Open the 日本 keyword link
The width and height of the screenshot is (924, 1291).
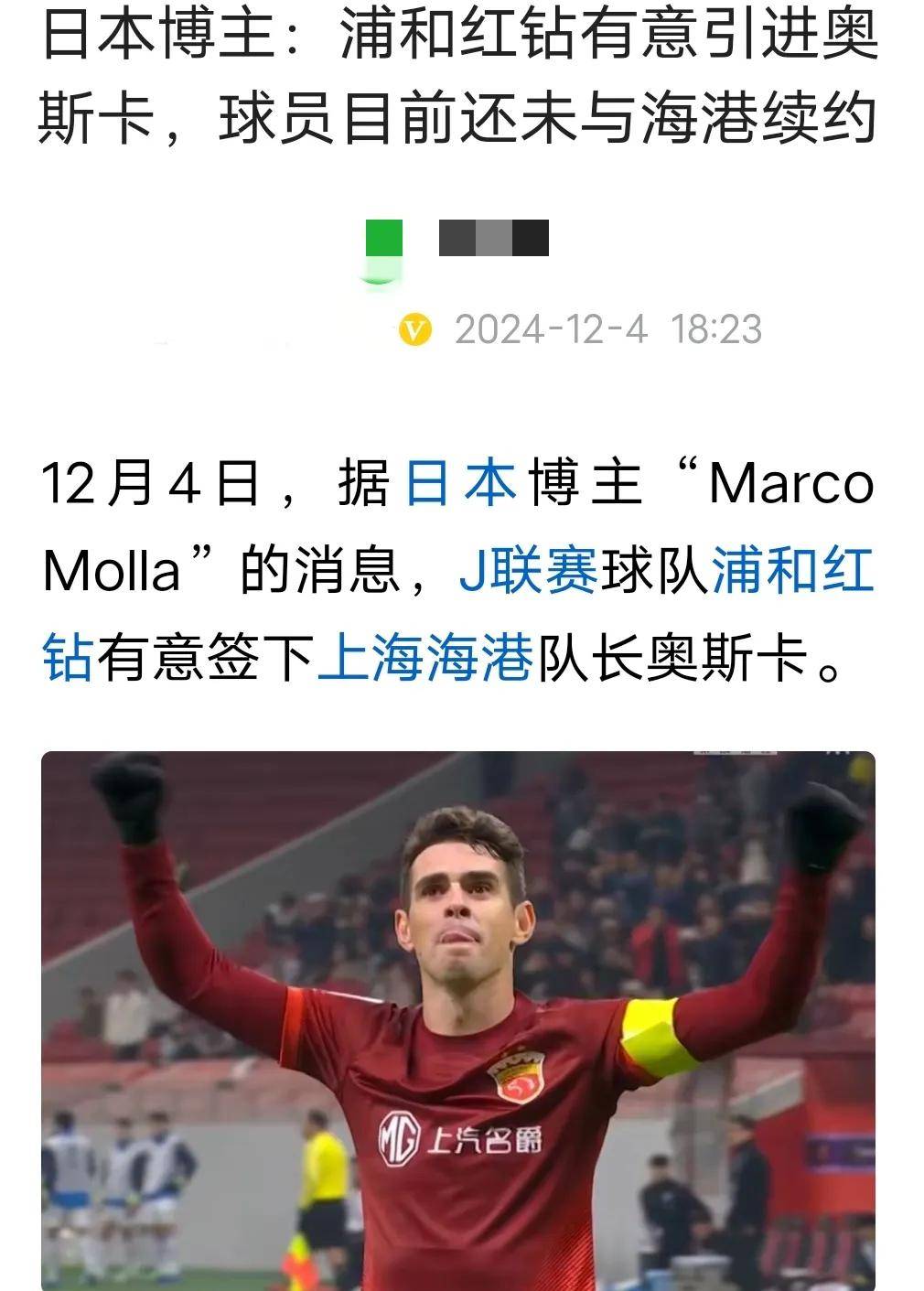[460, 484]
